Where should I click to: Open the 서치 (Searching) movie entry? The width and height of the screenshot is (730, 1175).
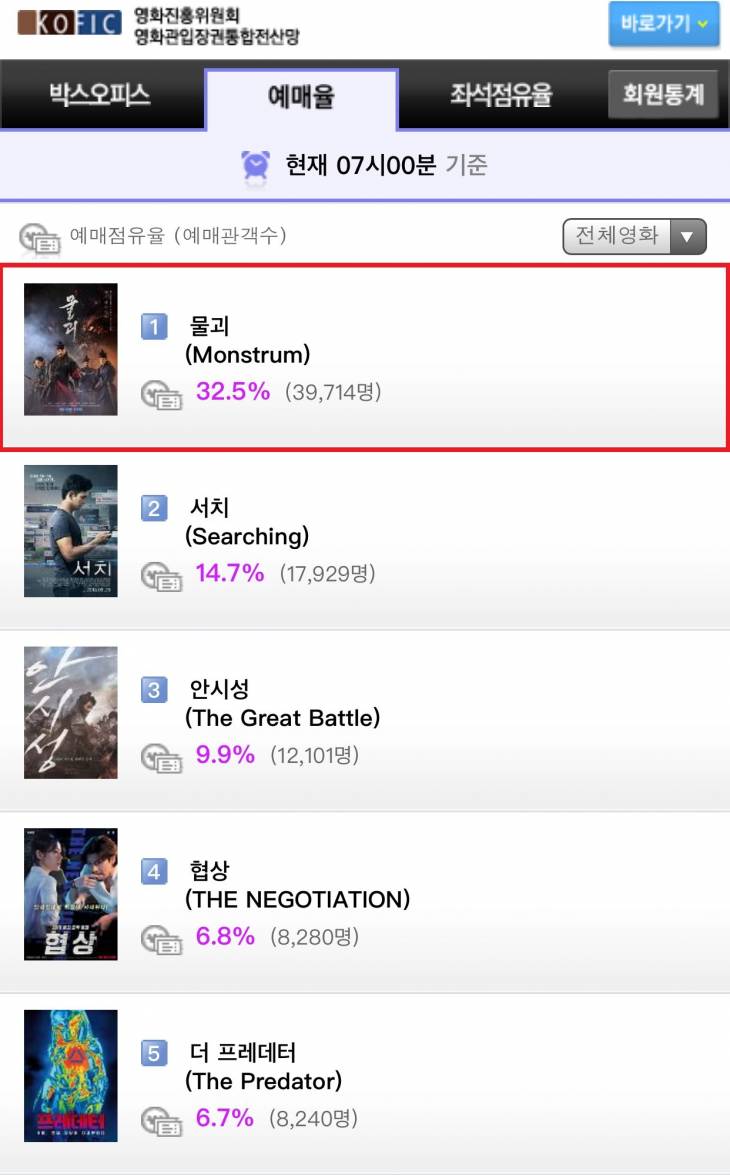click(x=364, y=538)
